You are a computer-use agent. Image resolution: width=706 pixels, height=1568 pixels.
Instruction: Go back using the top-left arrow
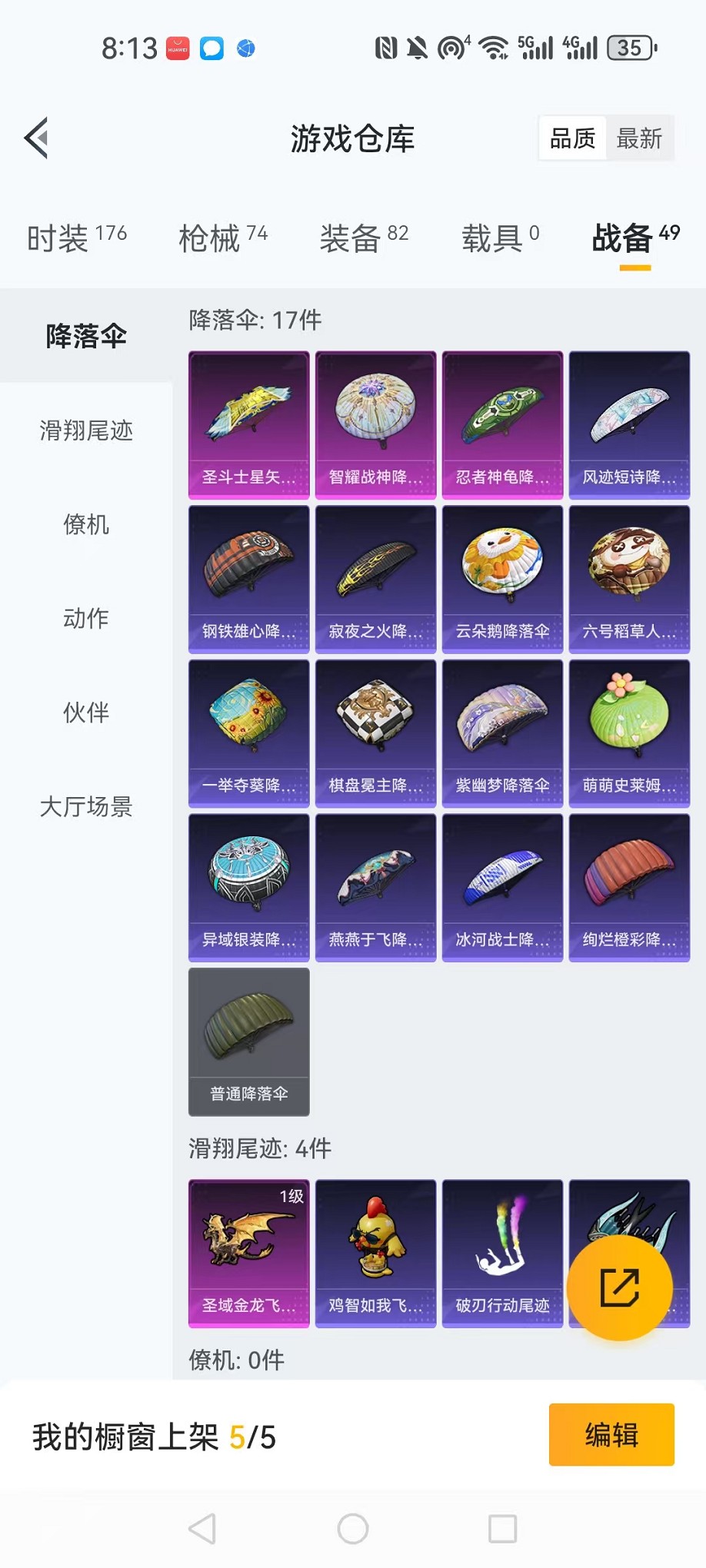[37, 138]
